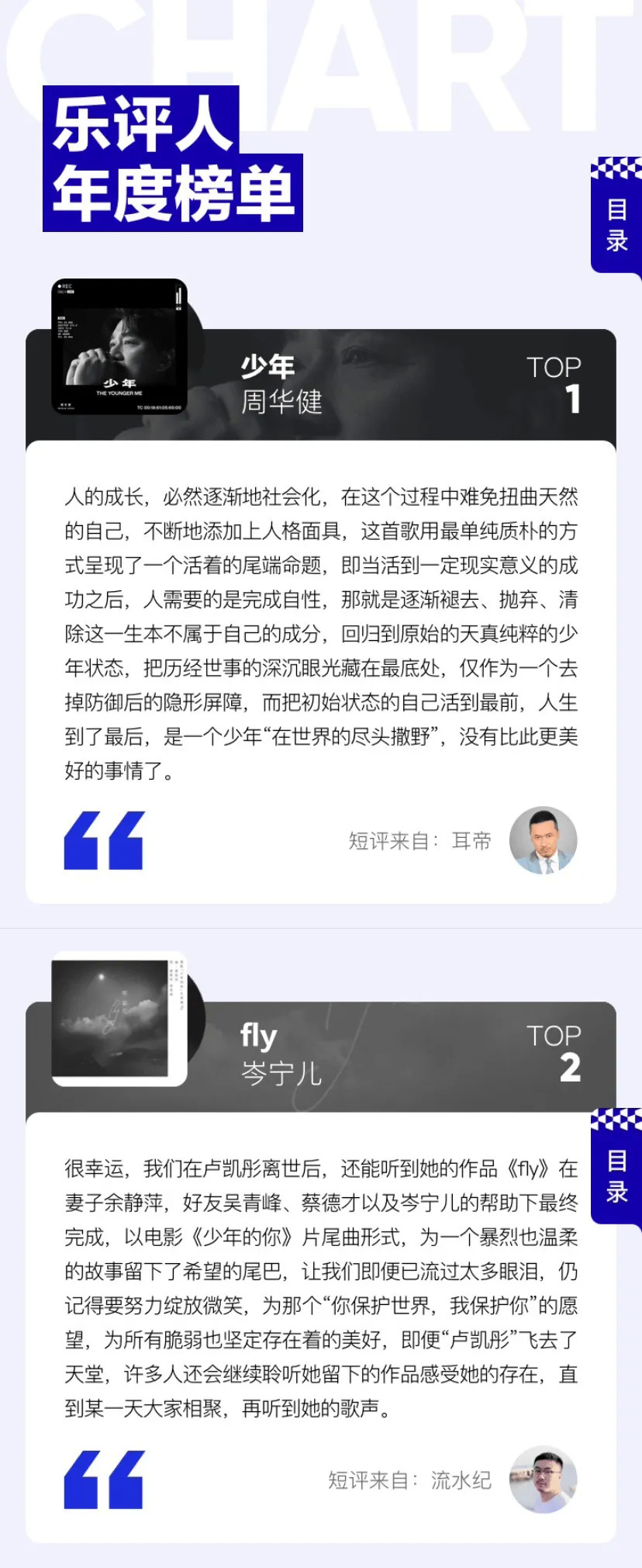Tap the 目录 tab beside the fly review

point(617,1167)
